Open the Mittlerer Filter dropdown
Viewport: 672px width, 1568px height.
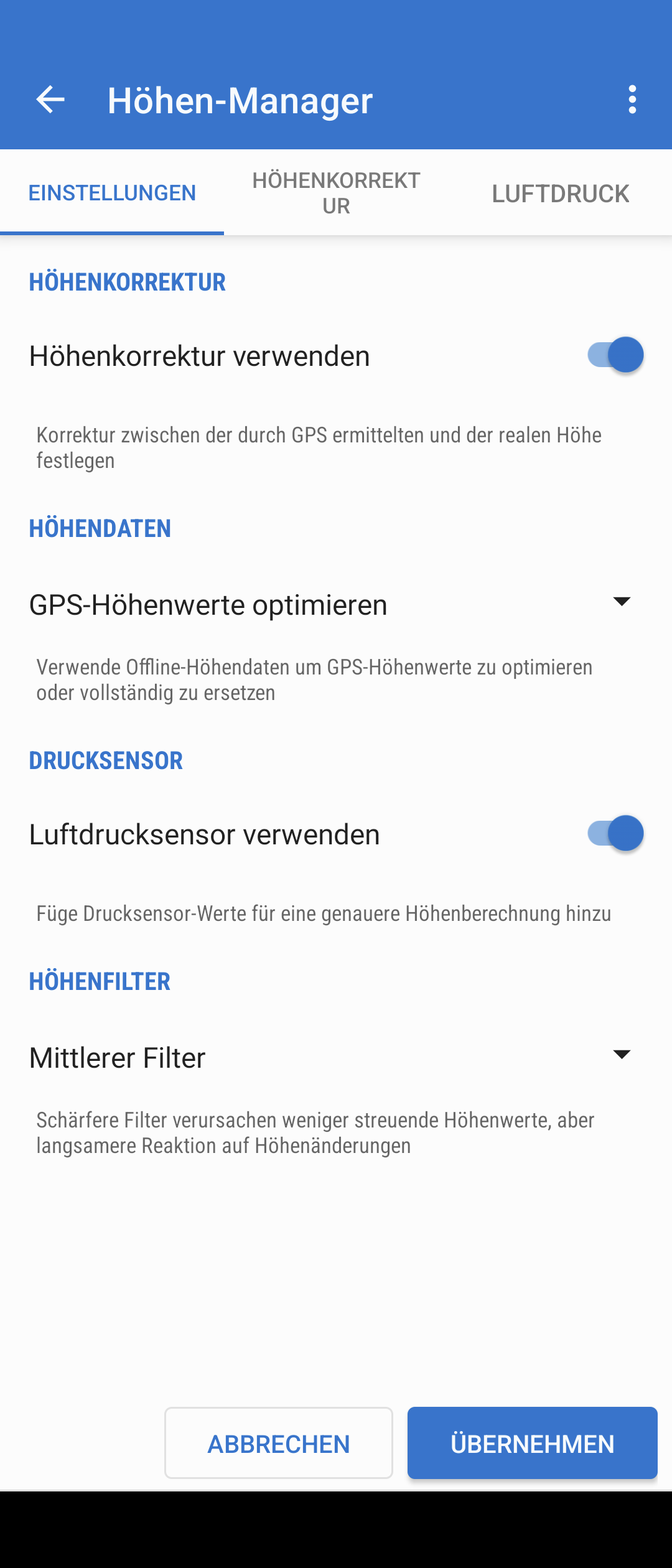click(x=621, y=1055)
